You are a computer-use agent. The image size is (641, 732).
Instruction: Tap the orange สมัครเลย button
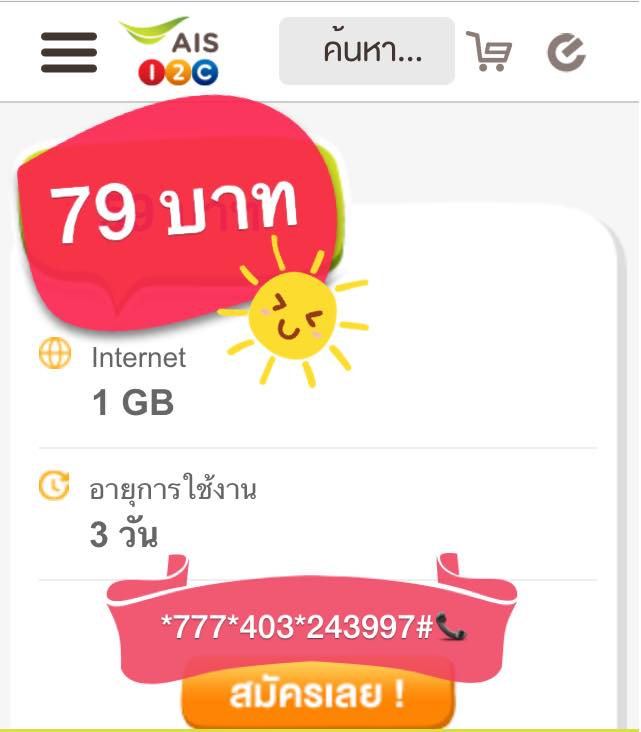(x=318, y=696)
